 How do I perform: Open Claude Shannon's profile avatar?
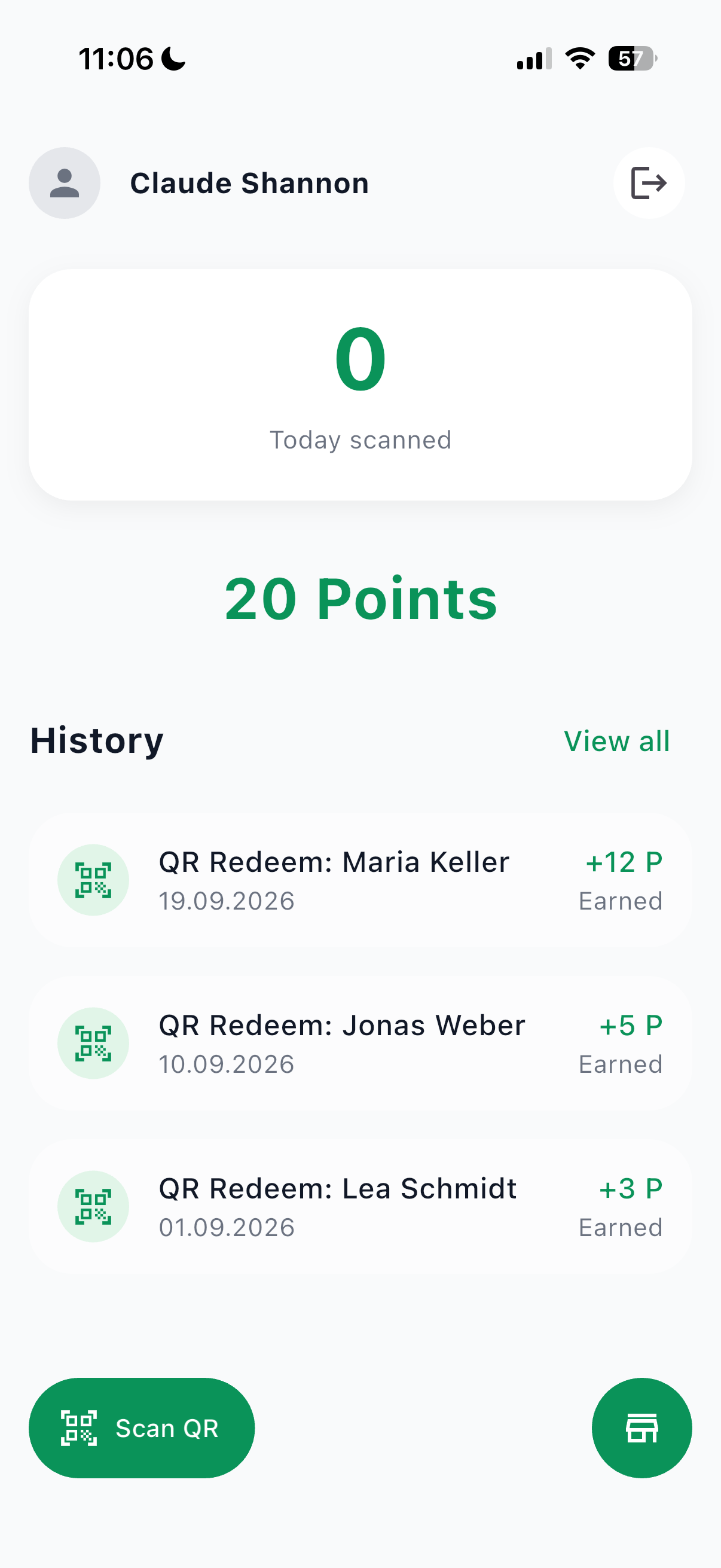pos(65,183)
